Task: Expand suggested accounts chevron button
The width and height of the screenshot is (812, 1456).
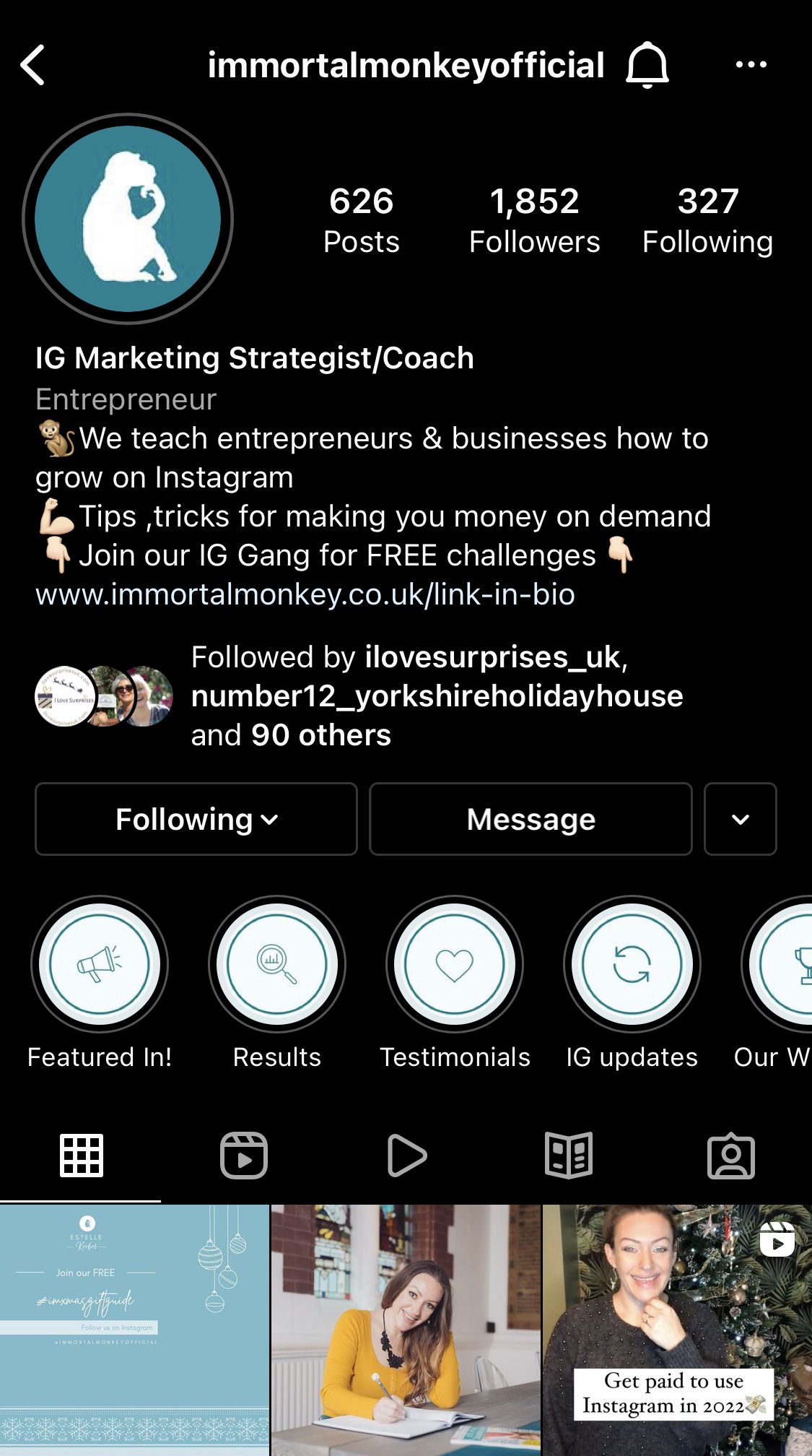Action: [740, 820]
